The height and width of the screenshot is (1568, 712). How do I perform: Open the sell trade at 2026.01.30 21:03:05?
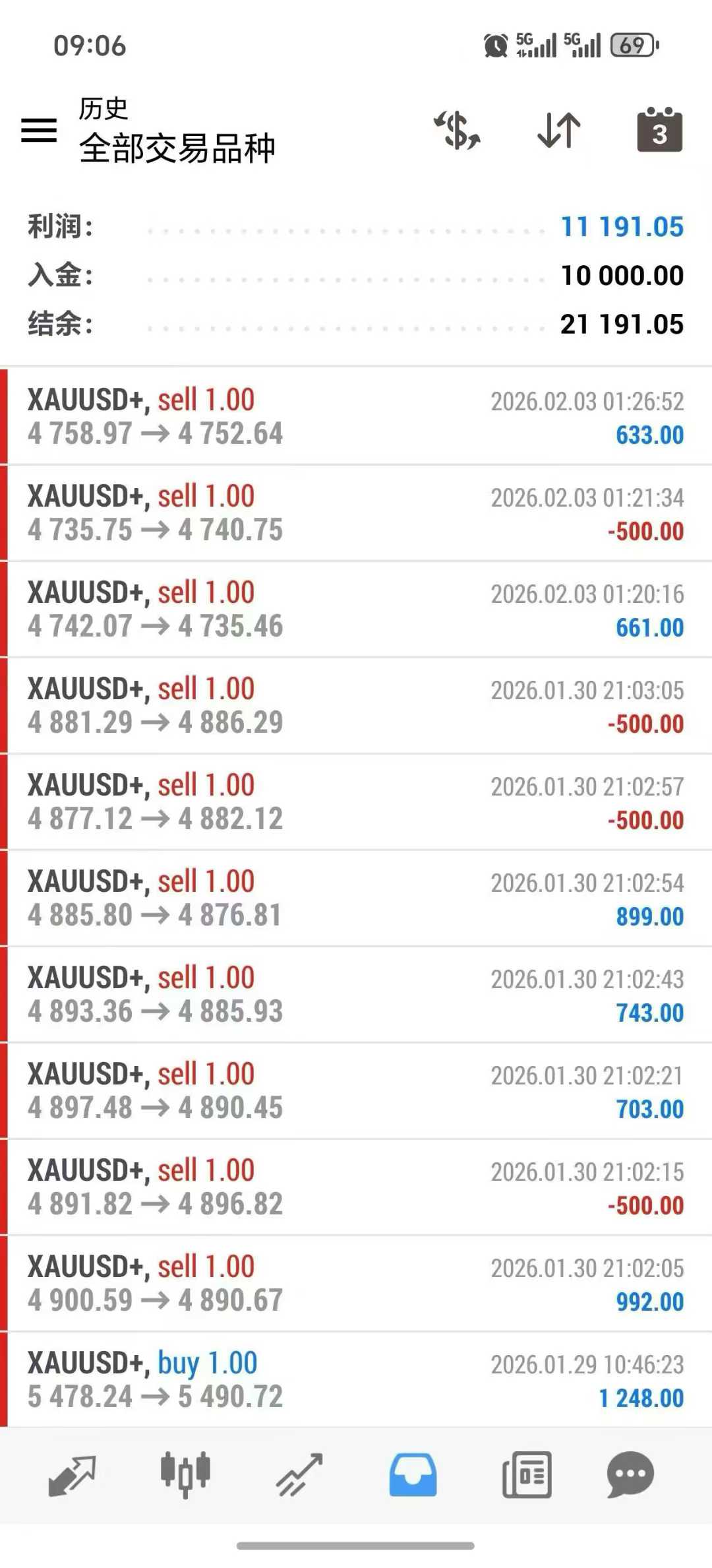click(x=356, y=705)
